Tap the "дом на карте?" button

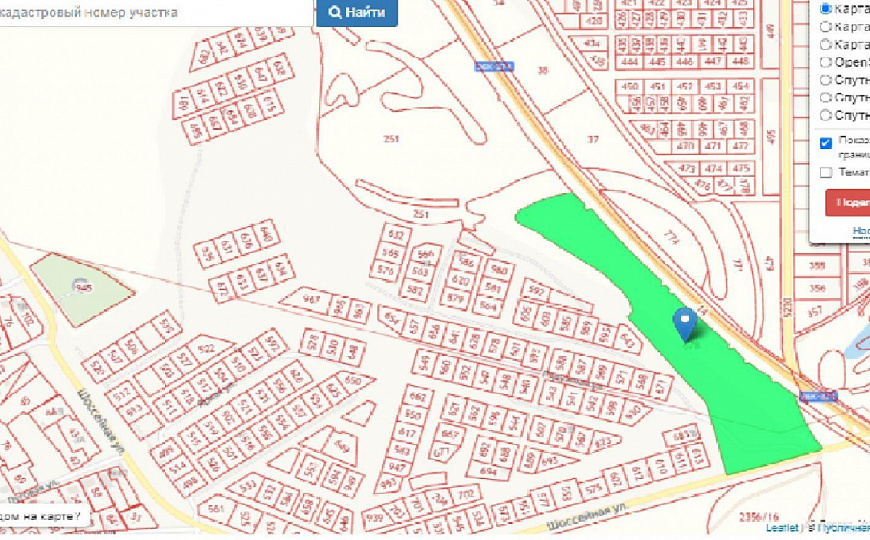coord(42,518)
